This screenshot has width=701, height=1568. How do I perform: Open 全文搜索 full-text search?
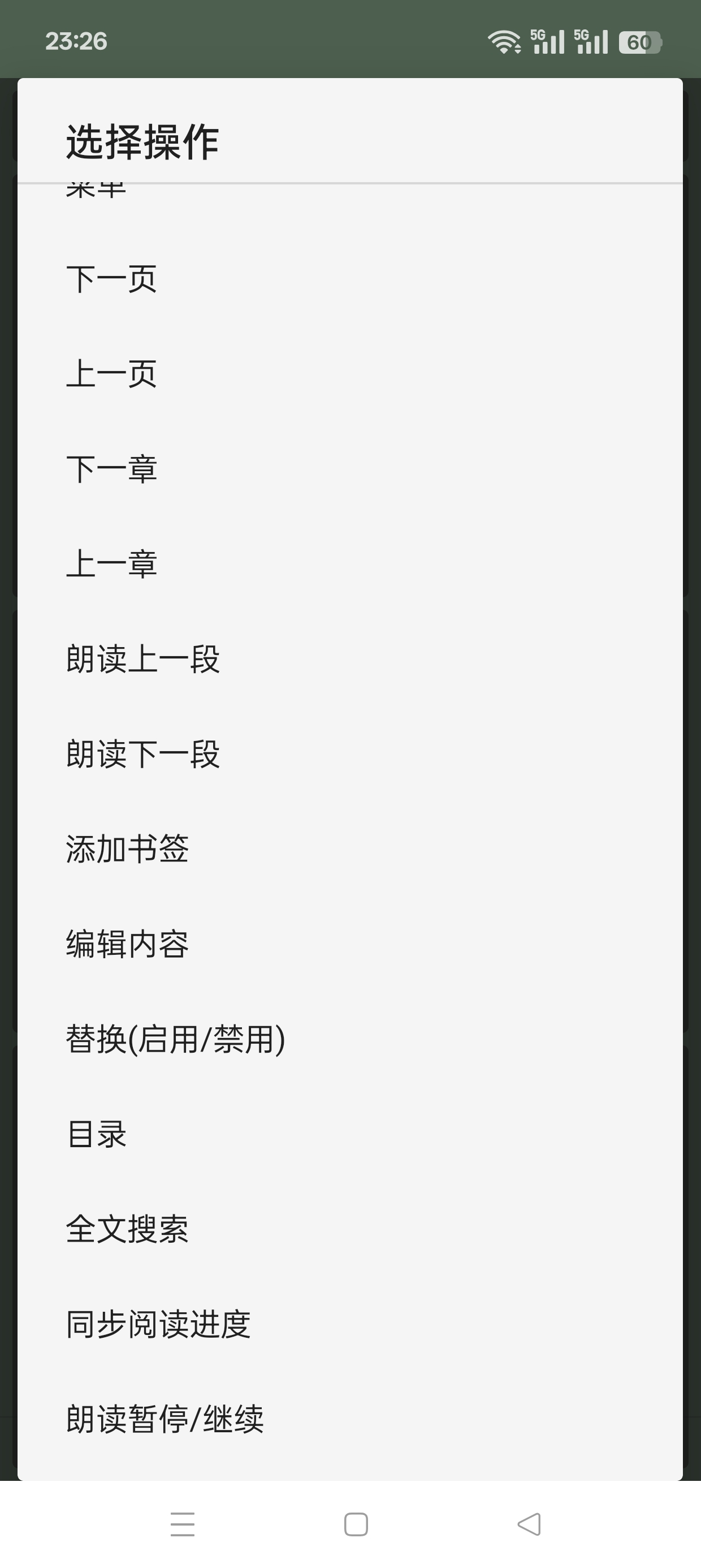pyautogui.click(x=128, y=1230)
